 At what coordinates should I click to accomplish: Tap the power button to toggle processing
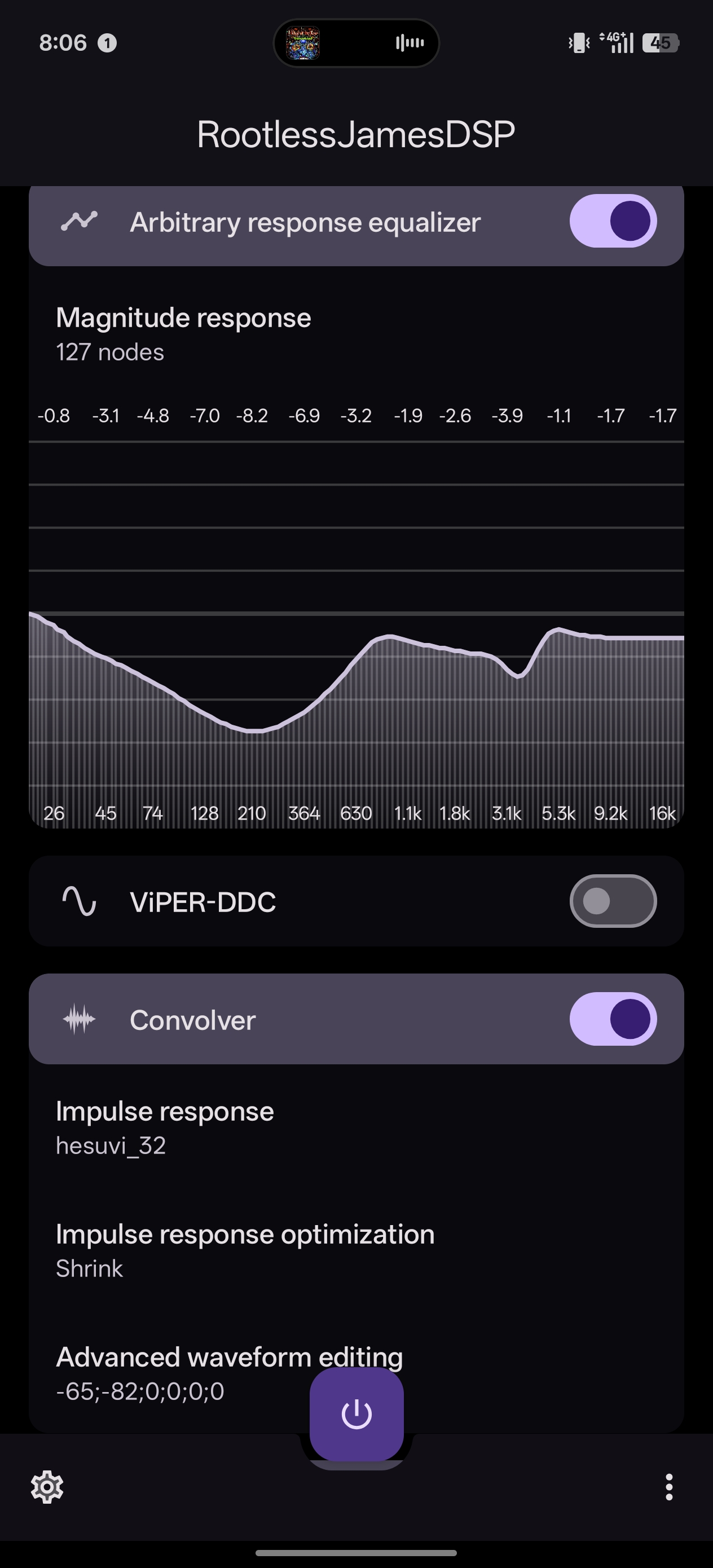[x=356, y=1413]
